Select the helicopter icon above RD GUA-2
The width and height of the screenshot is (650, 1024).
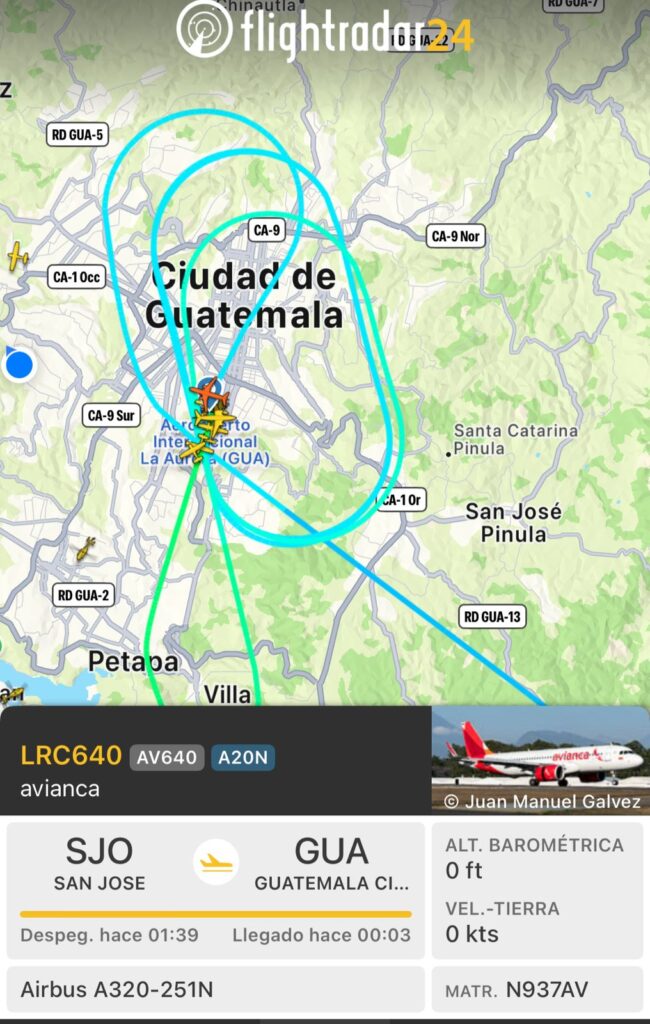(86, 548)
